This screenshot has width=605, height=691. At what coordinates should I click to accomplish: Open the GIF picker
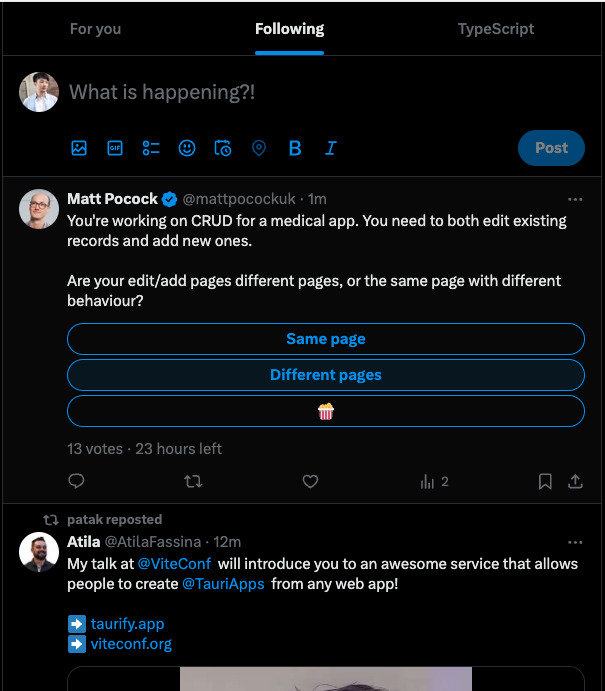[x=115, y=148]
